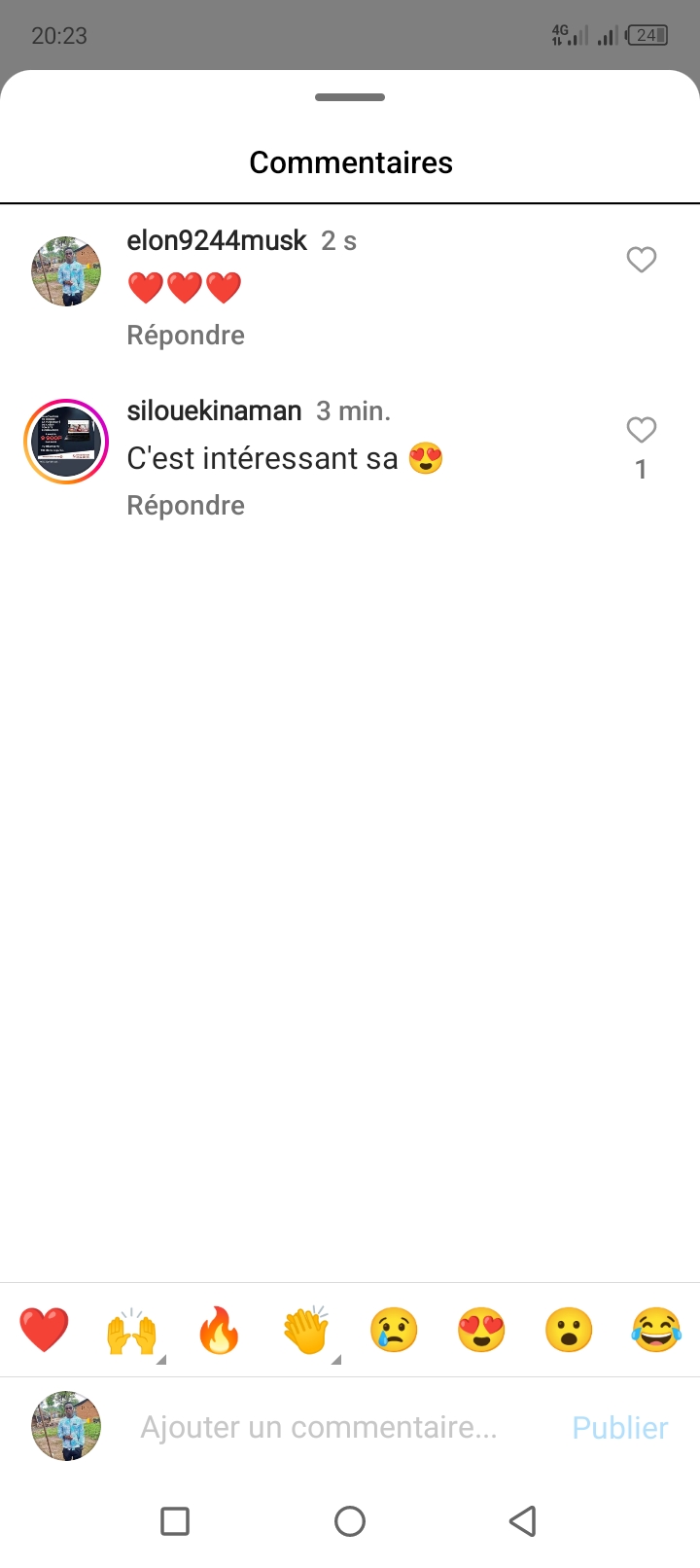
Task: Insert the surprised face emoji
Action: pos(569,1330)
